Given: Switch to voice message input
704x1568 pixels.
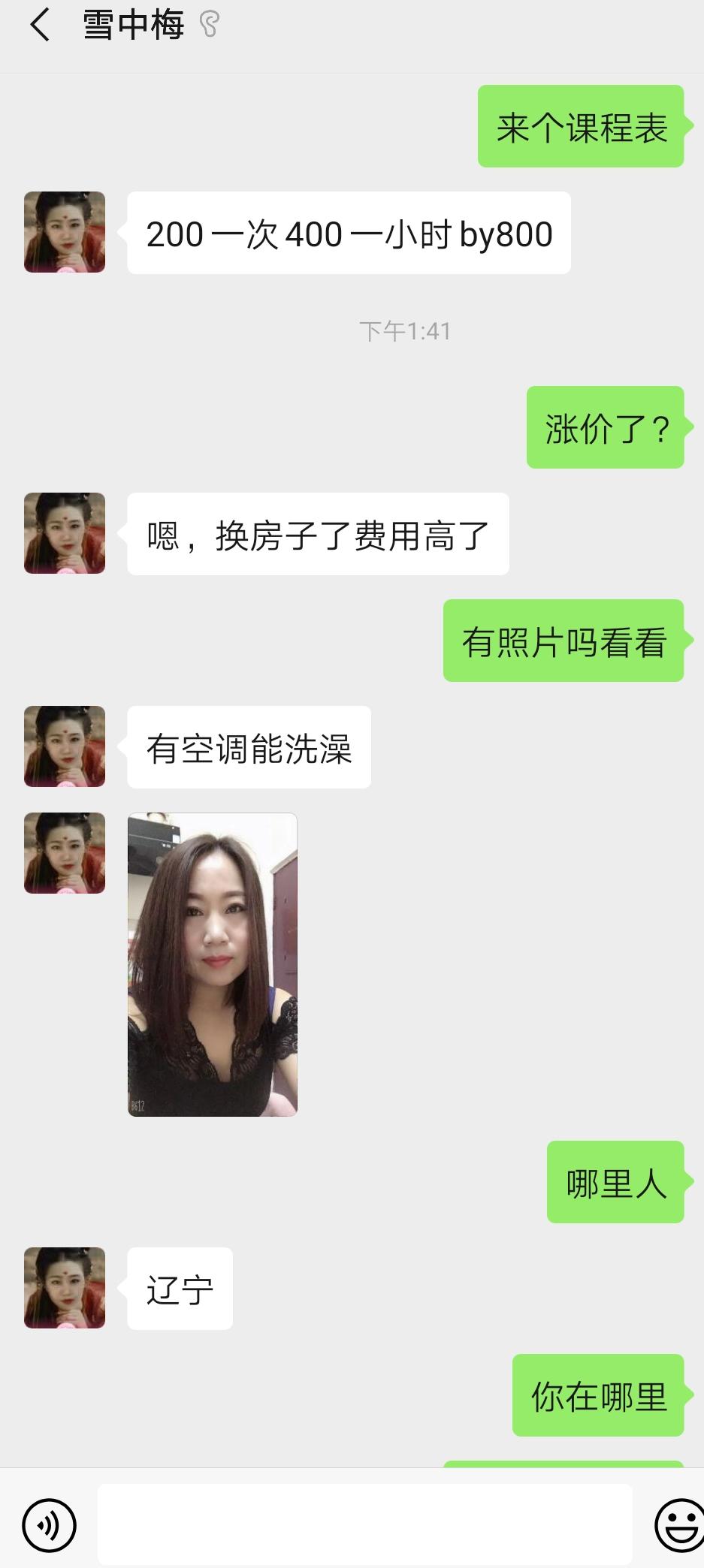Looking at the screenshot, I should click(50, 1524).
